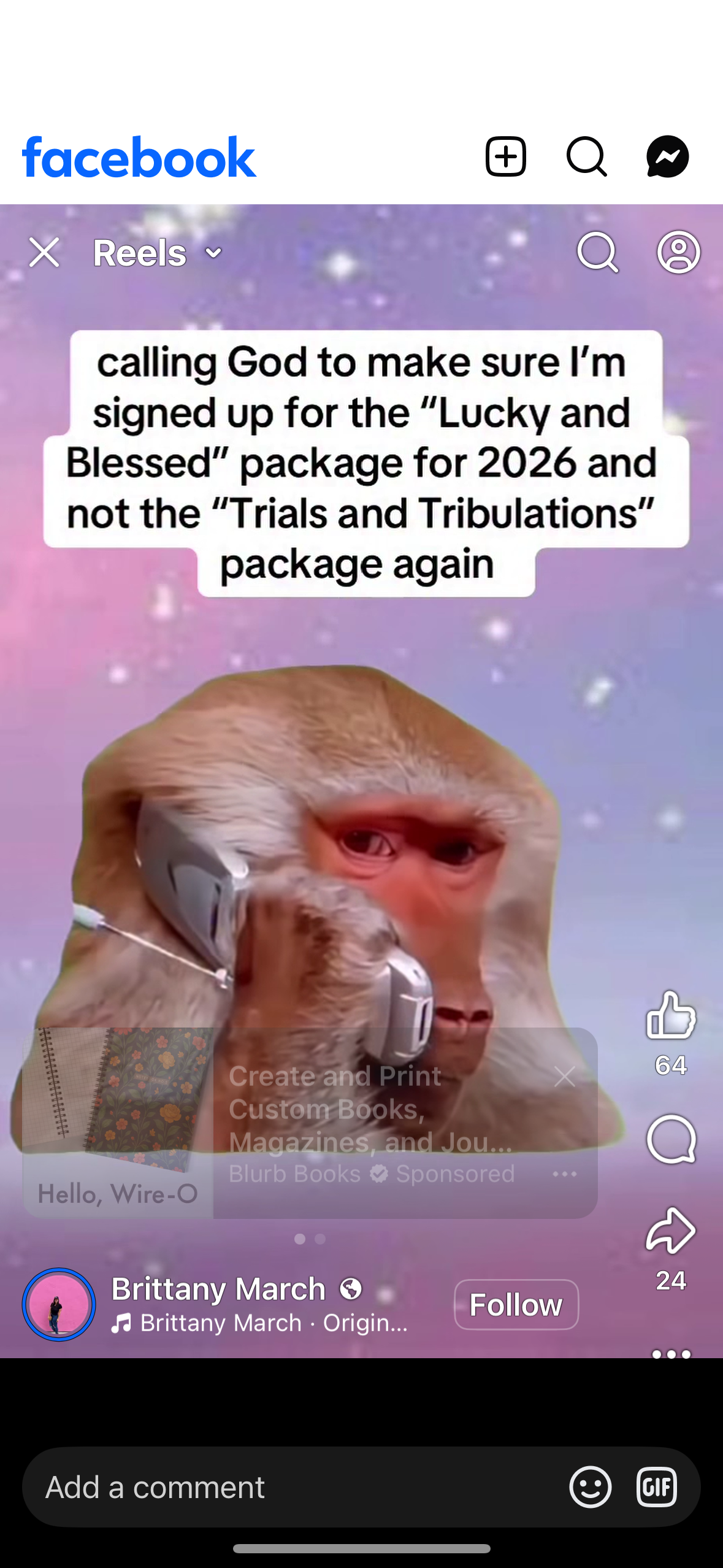Like Brittany March's reel
The width and height of the screenshot is (723, 1568).
[671, 1016]
